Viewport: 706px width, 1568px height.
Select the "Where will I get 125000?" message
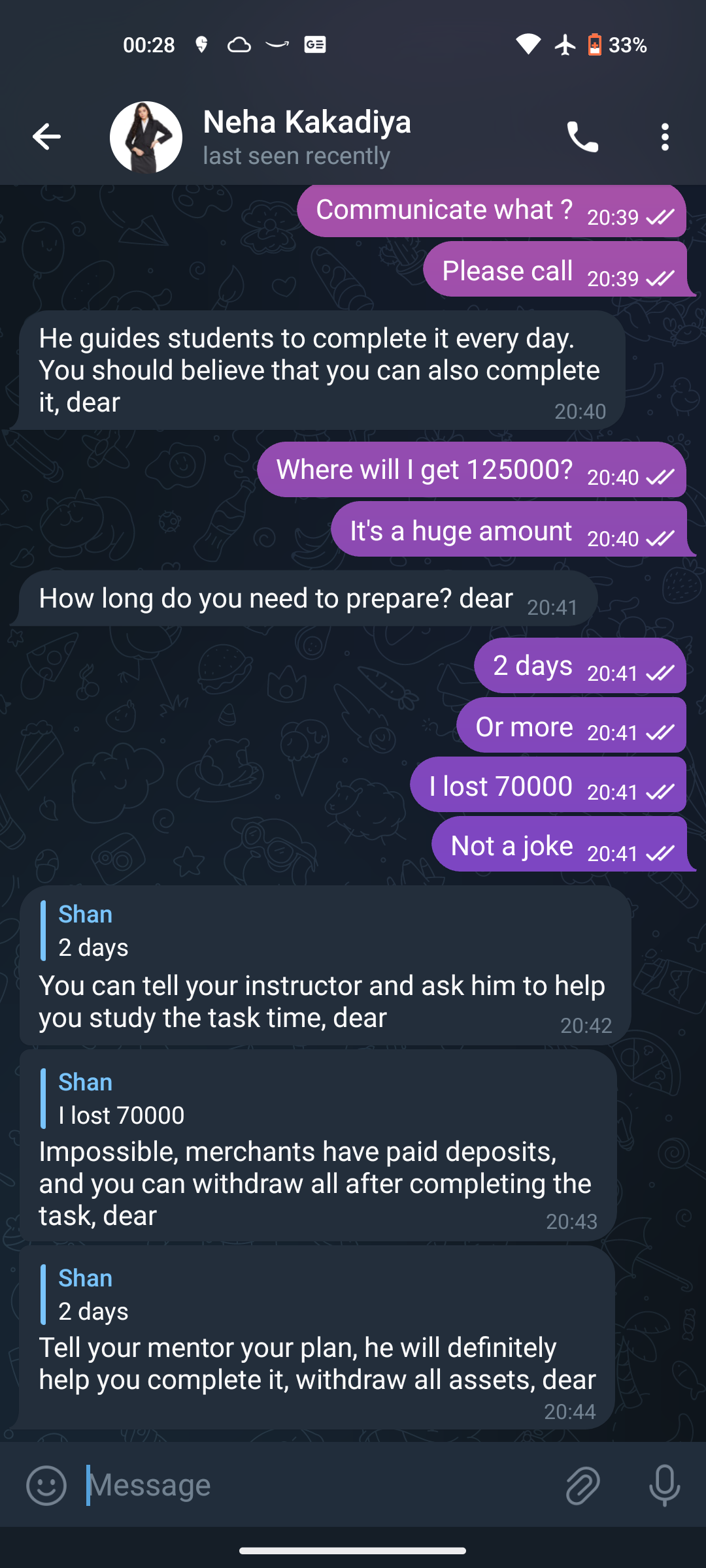(425, 470)
